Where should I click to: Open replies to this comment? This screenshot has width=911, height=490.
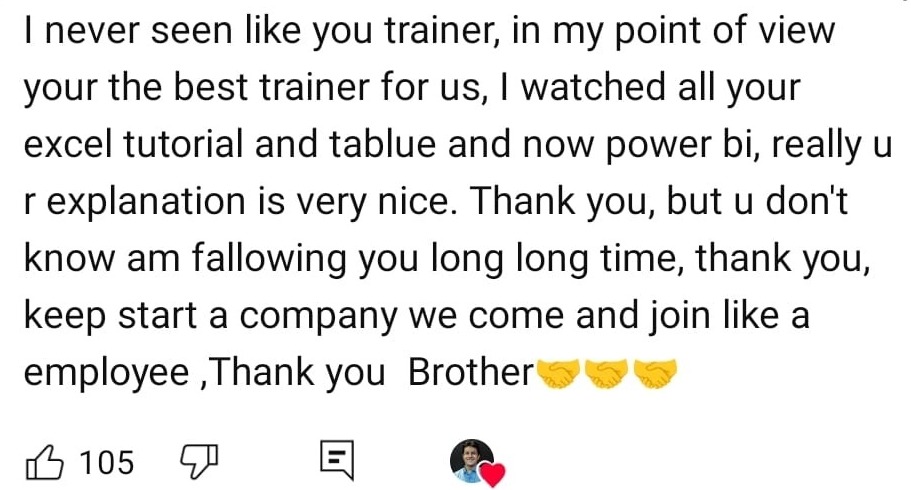(336, 462)
